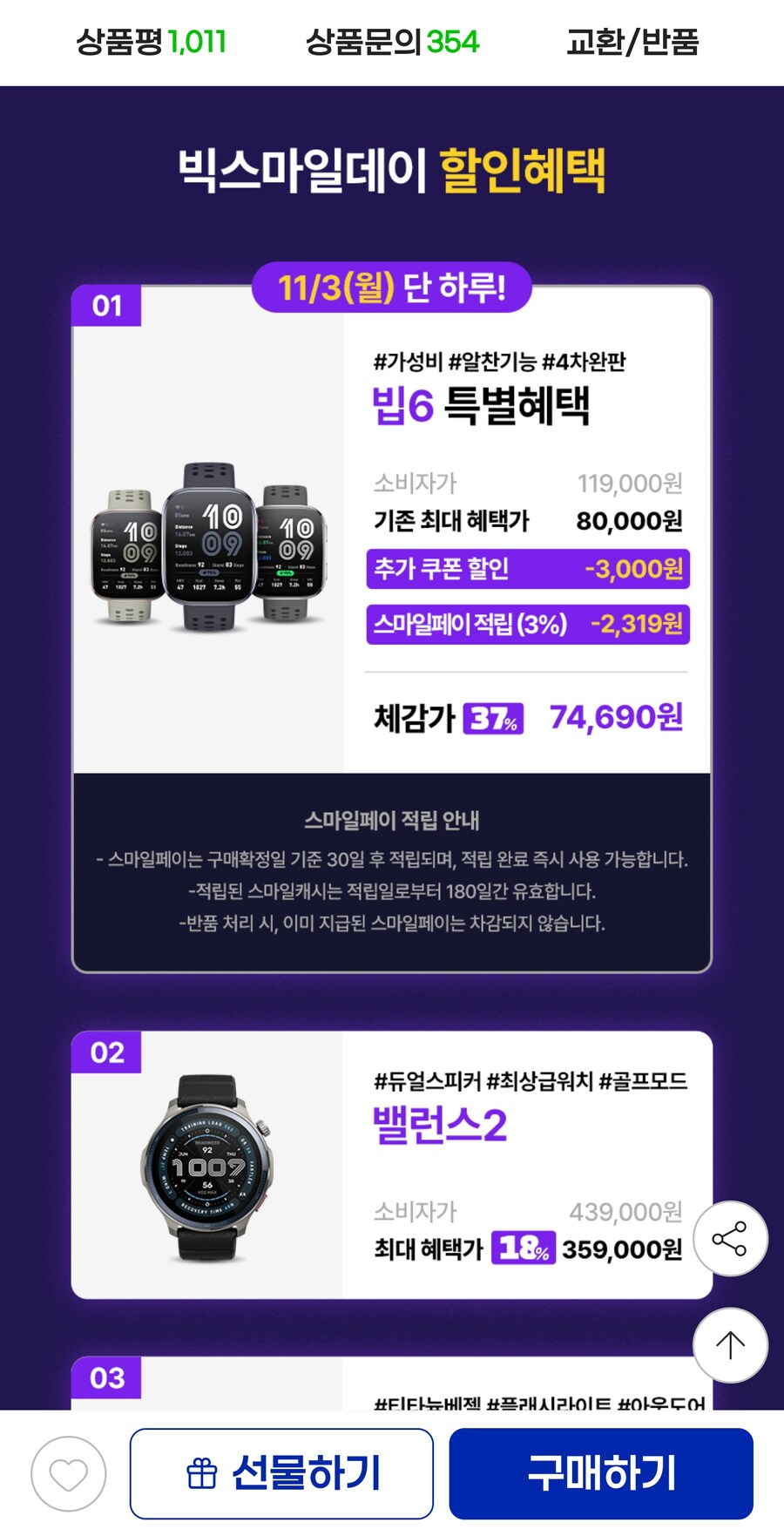Expand the 01 promotion section
The width and height of the screenshot is (784, 1536).
[108, 306]
